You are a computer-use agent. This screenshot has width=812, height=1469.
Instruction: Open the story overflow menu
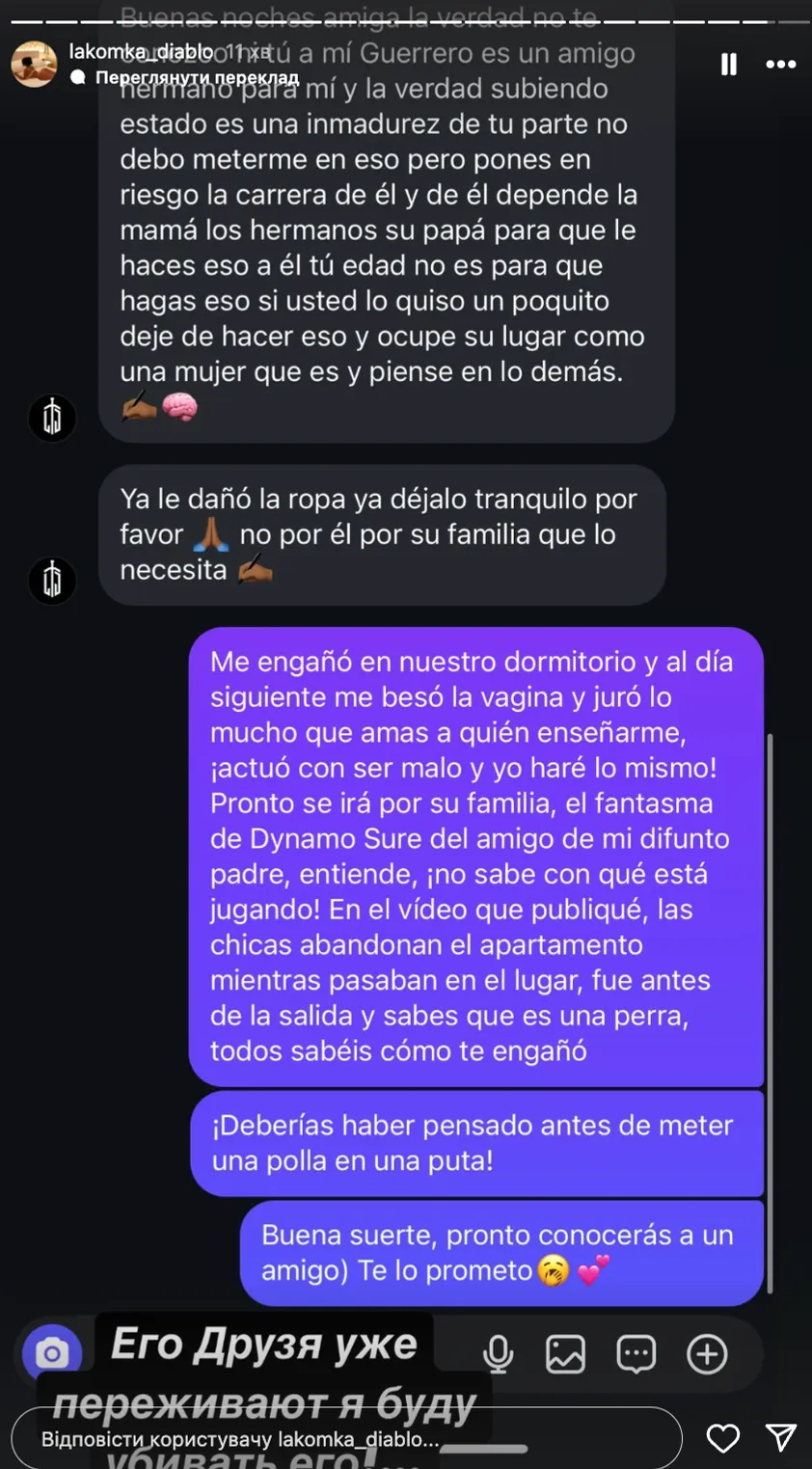pos(780,65)
